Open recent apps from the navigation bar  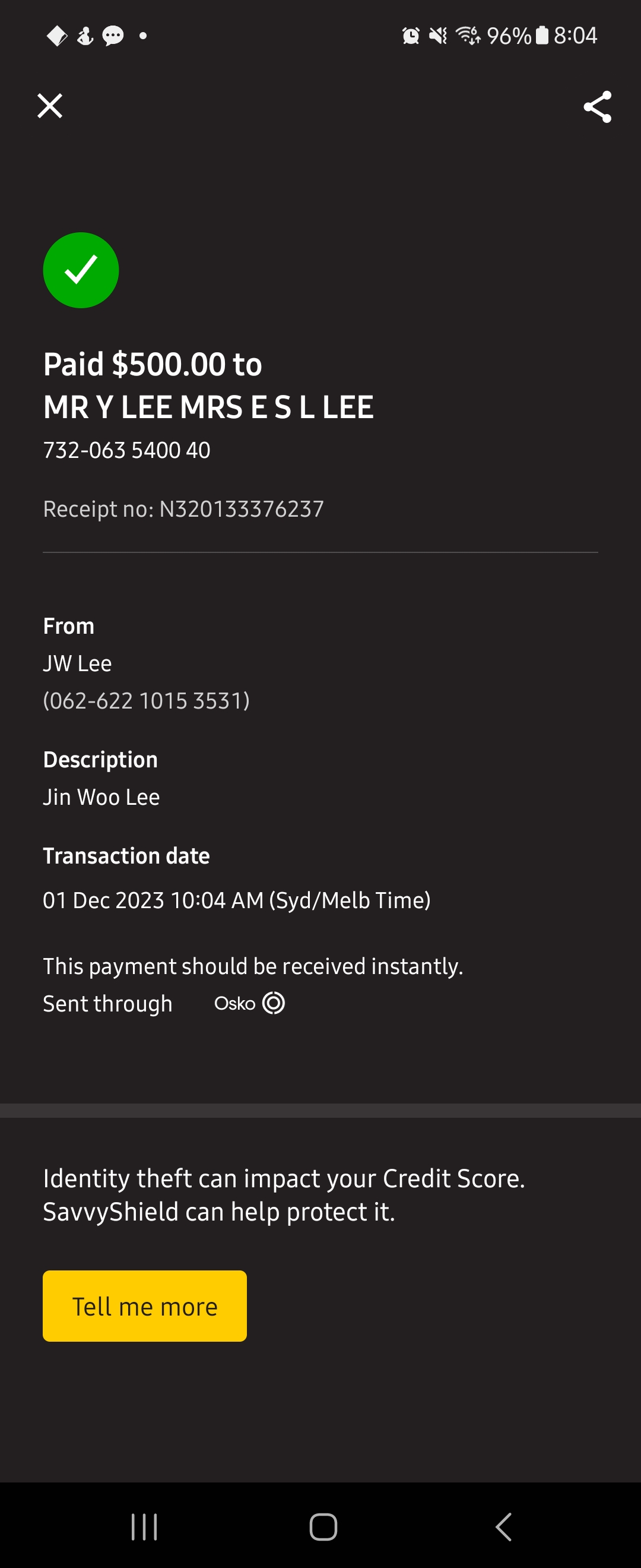[144, 1526]
